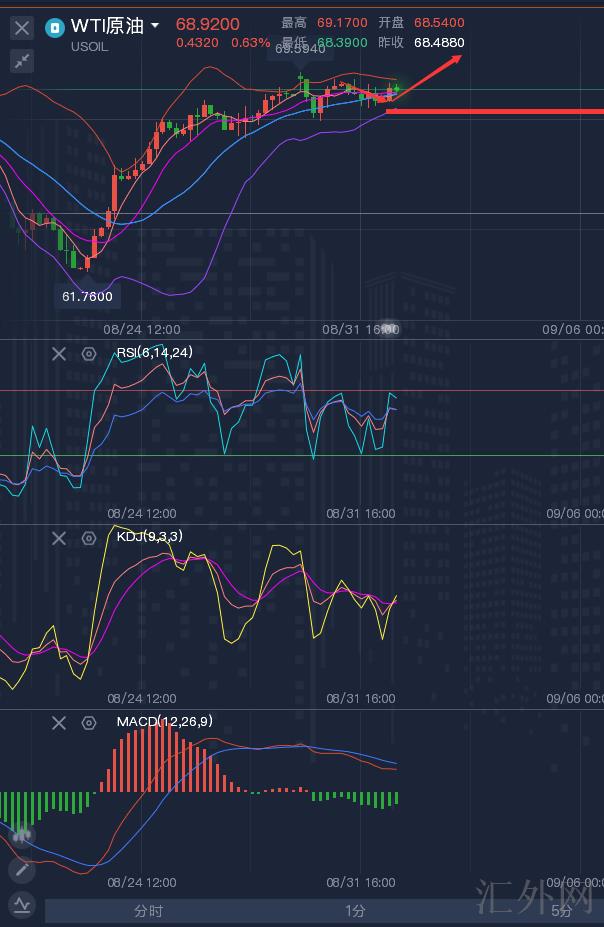604x927 pixels.
Task: Remove the MACD indicator panel
Action: [59, 722]
